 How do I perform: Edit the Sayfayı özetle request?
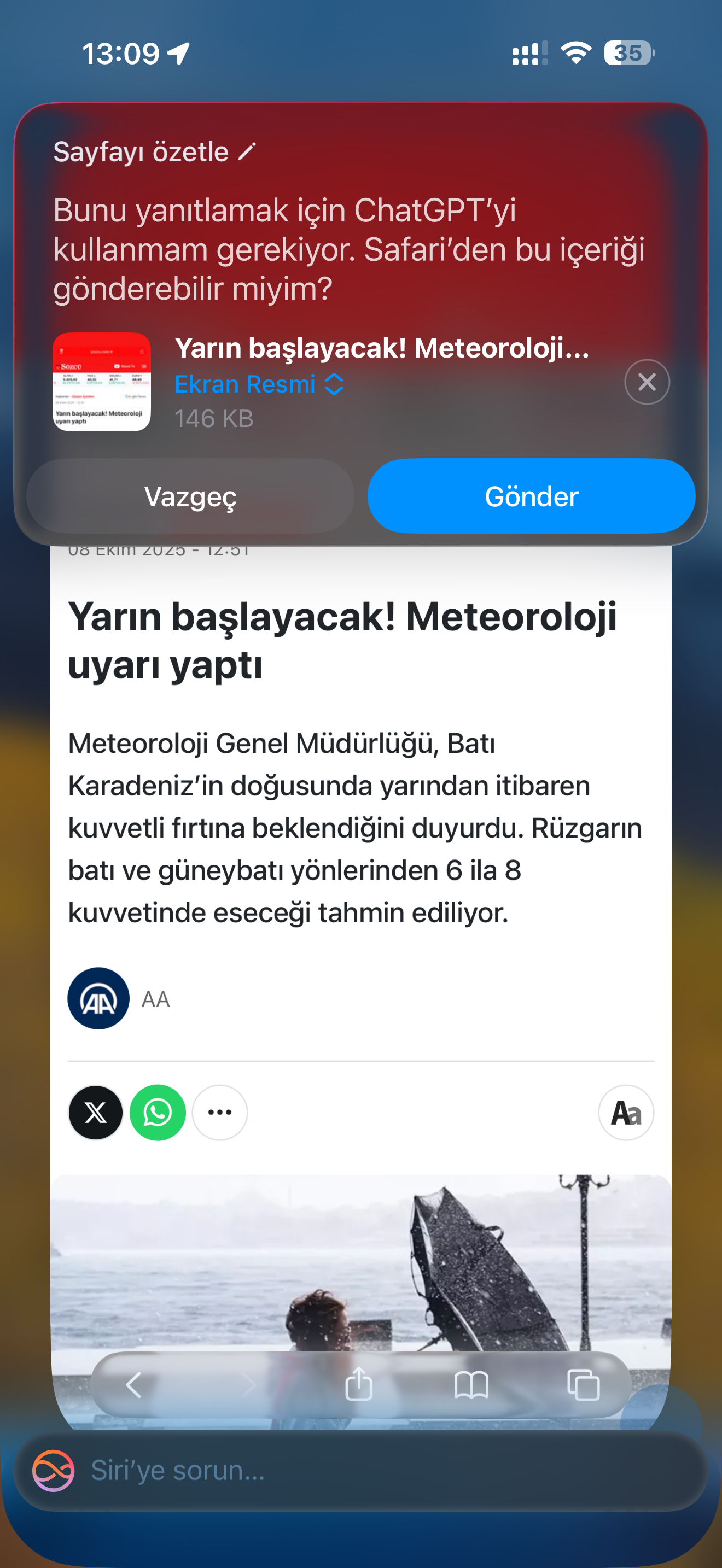point(247,151)
